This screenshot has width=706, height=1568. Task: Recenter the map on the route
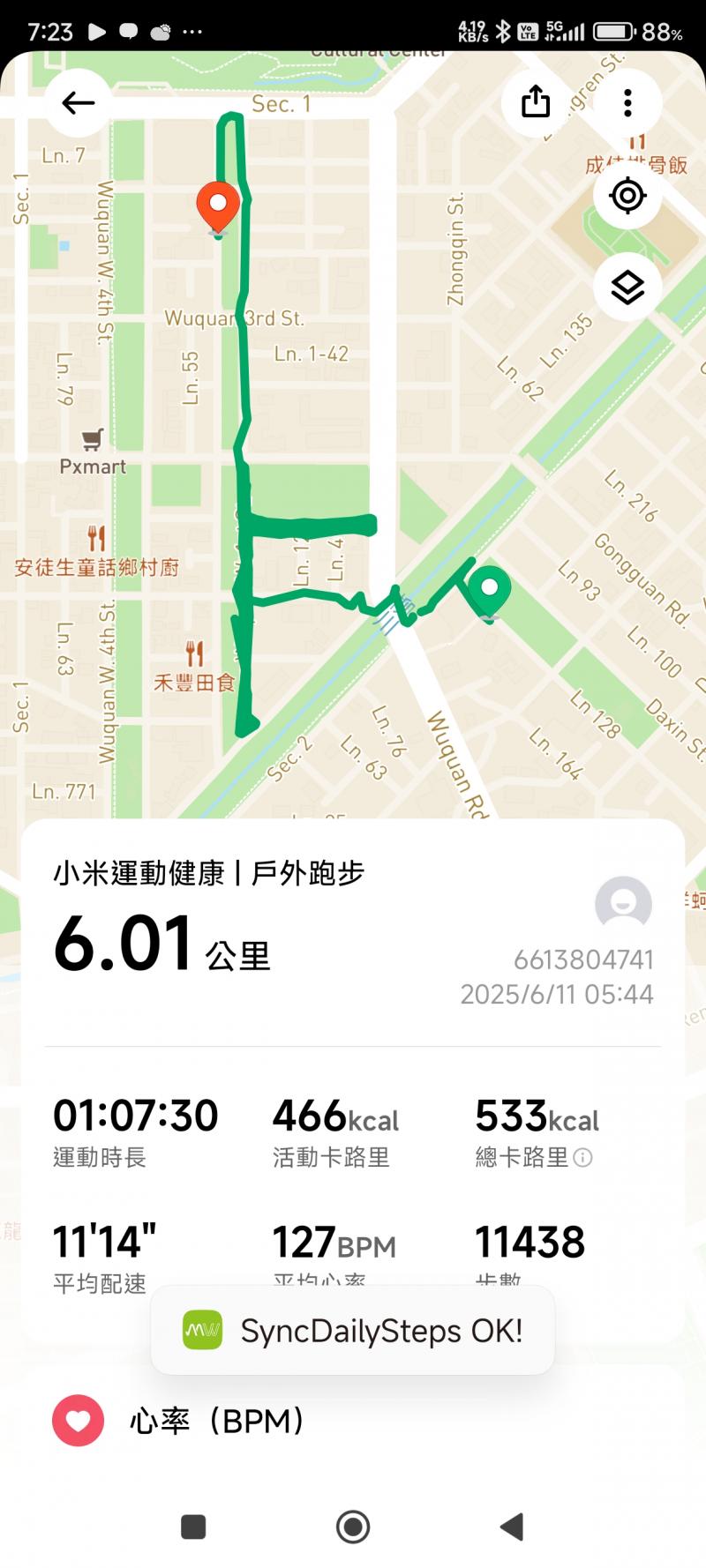pyautogui.click(x=627, y=196)
